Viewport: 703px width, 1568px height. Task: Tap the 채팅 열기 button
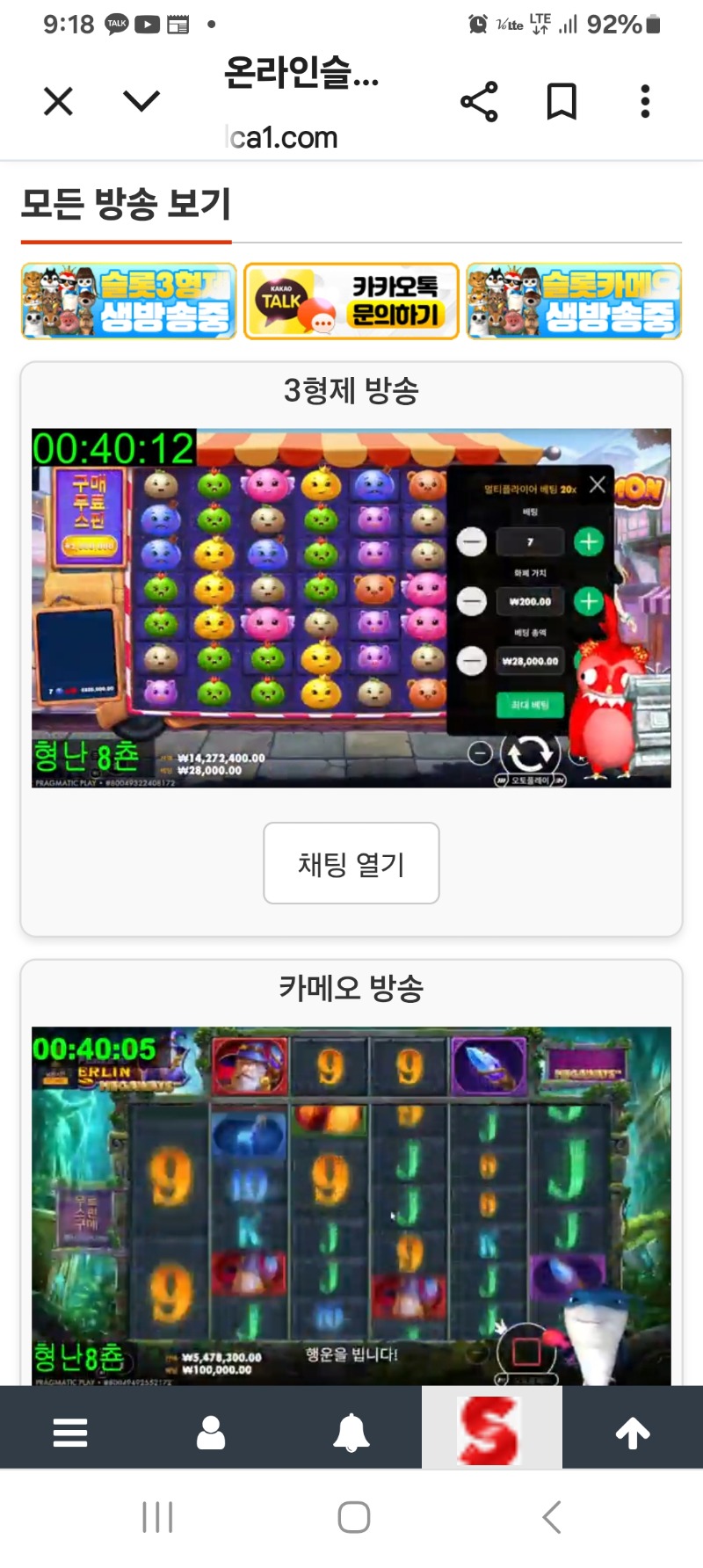point(351,863)
